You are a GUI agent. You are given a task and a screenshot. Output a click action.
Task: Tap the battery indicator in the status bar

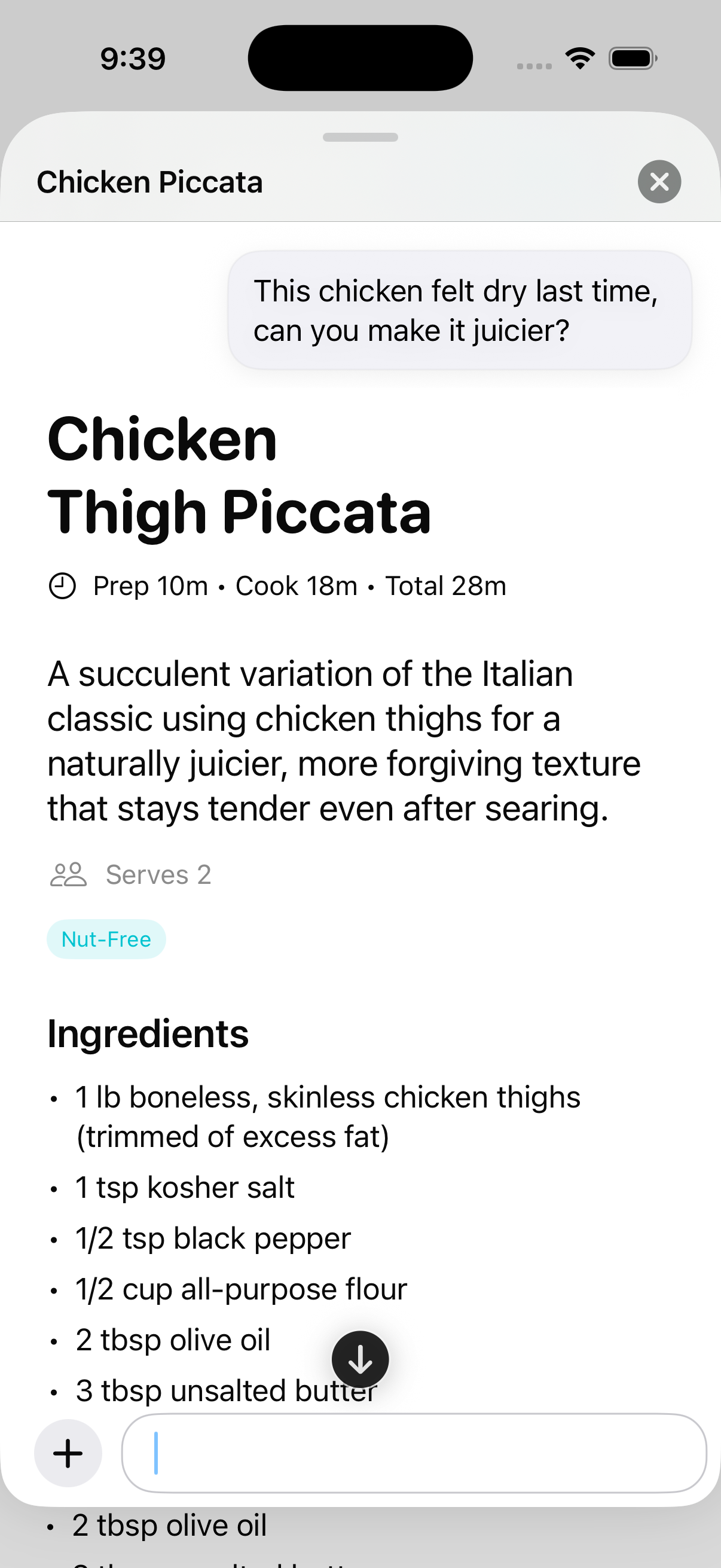(x=631, y=57)
